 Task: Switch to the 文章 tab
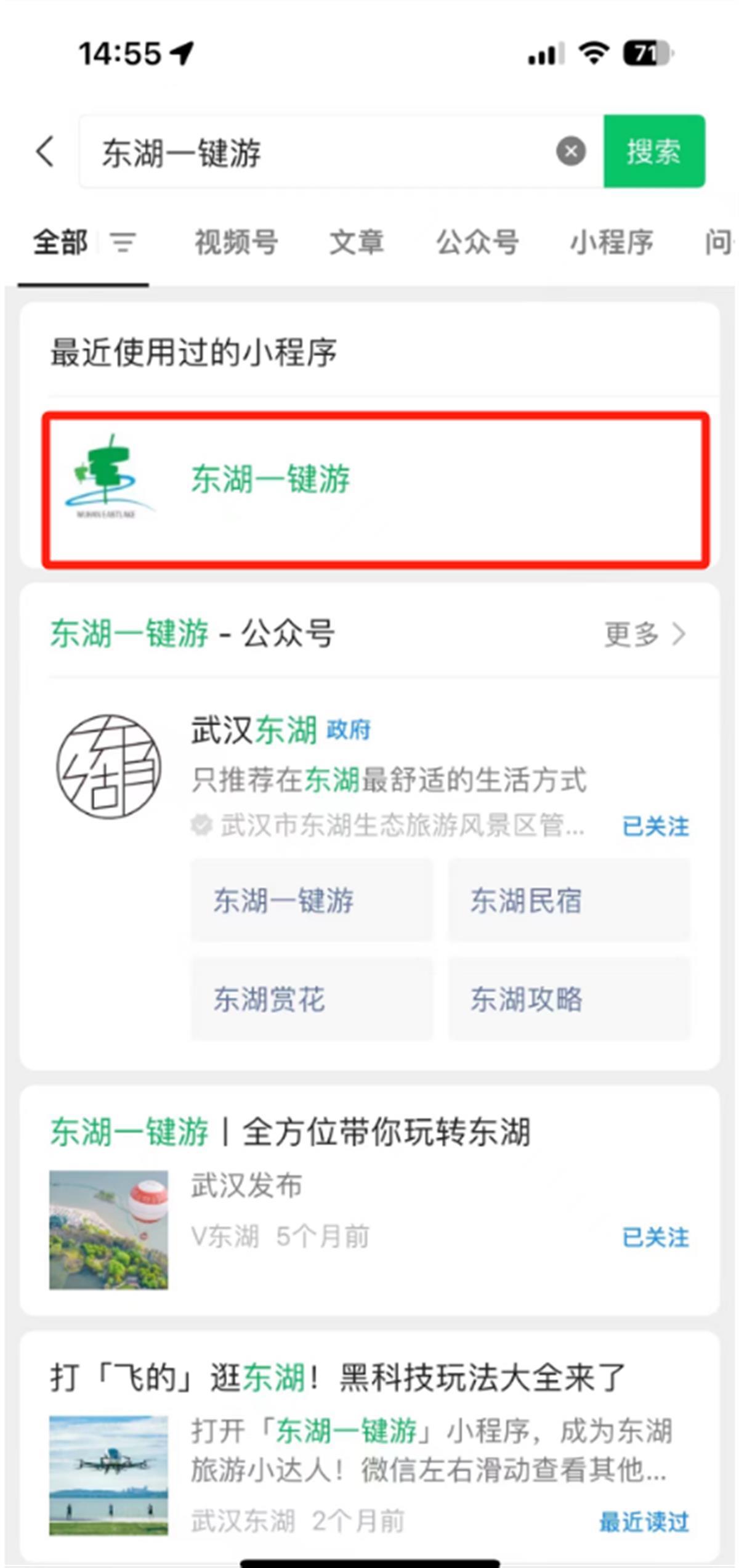[357, 242]
